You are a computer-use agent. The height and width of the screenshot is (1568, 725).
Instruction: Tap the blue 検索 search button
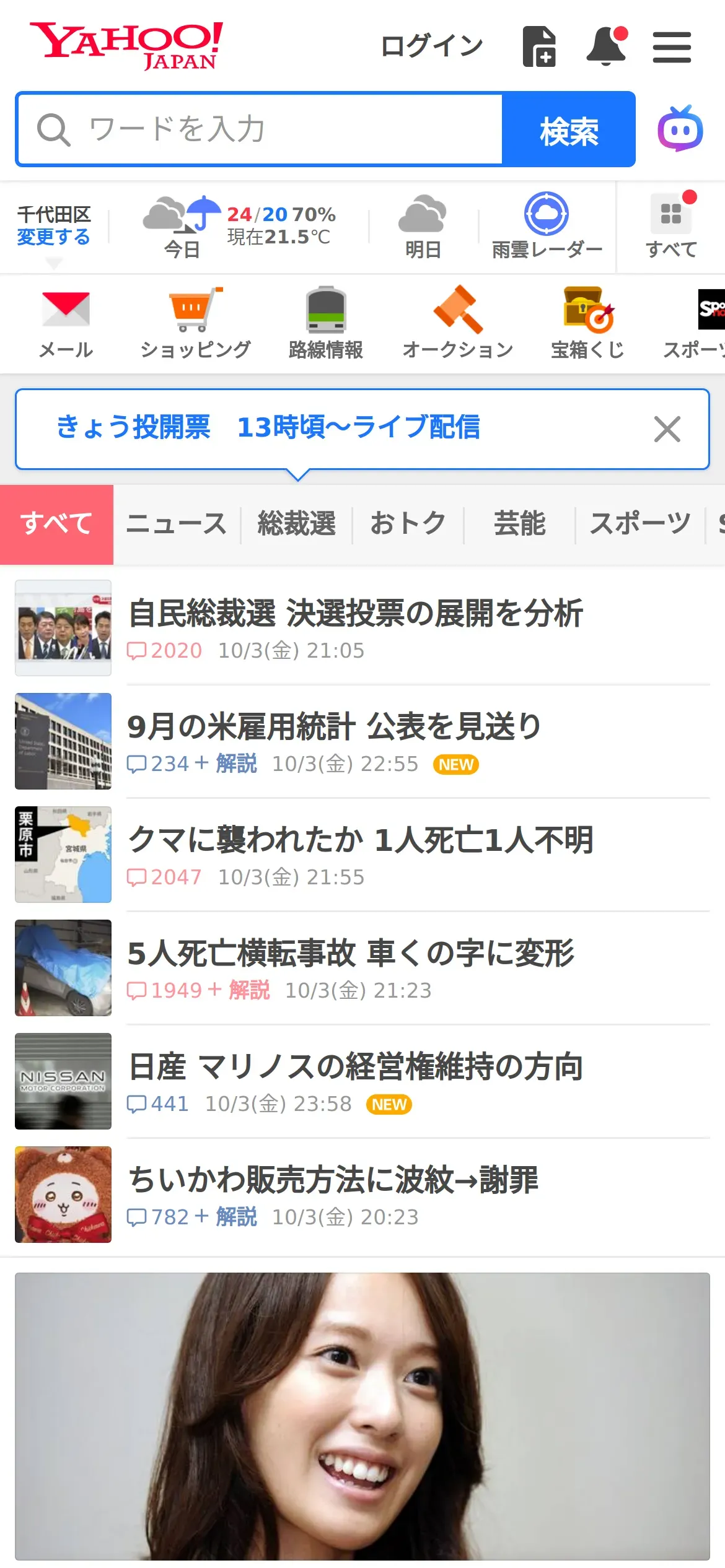coord(568,129)
